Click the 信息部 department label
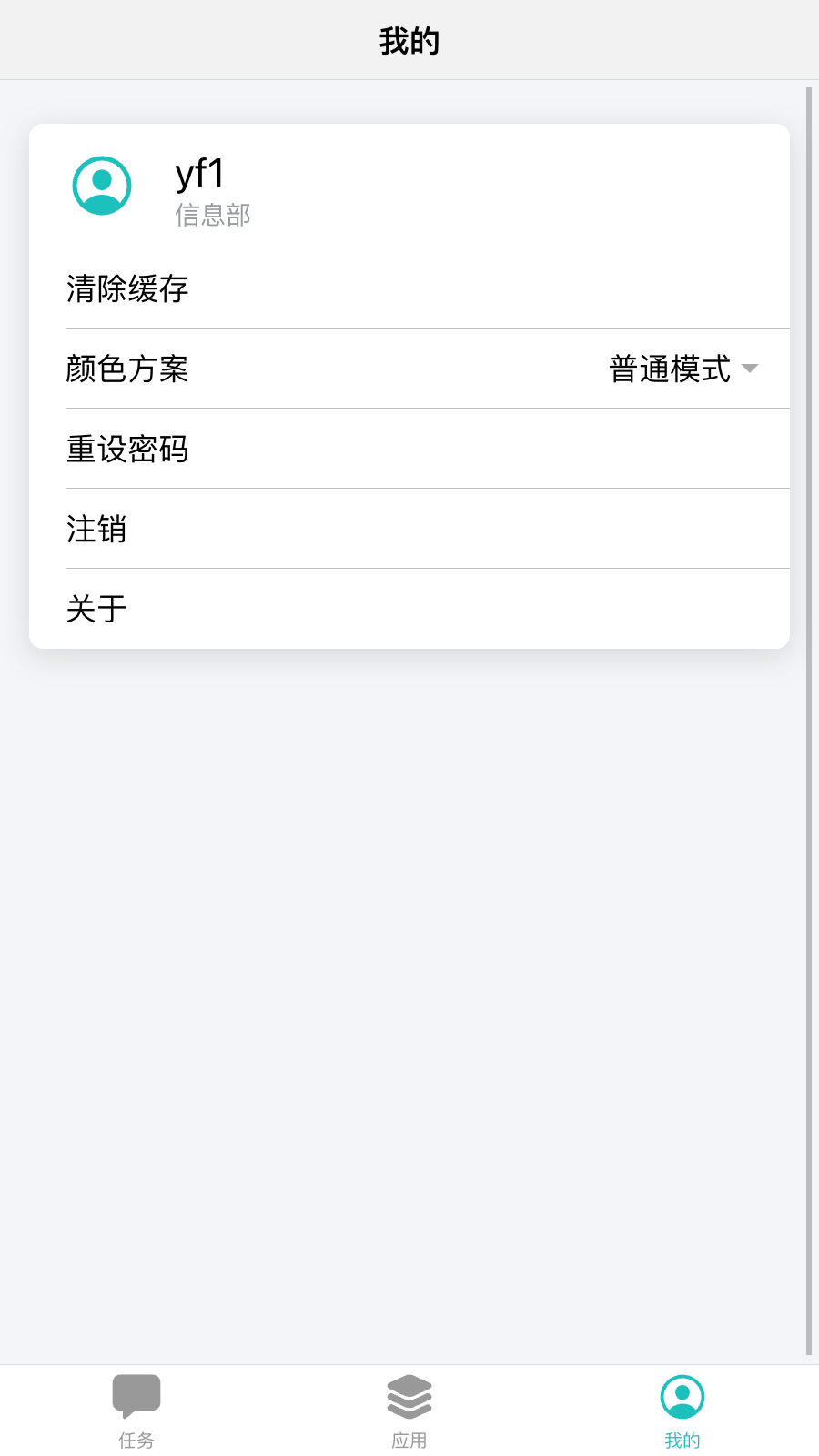This screenshot has height=1456, width=819. [213, 215]
